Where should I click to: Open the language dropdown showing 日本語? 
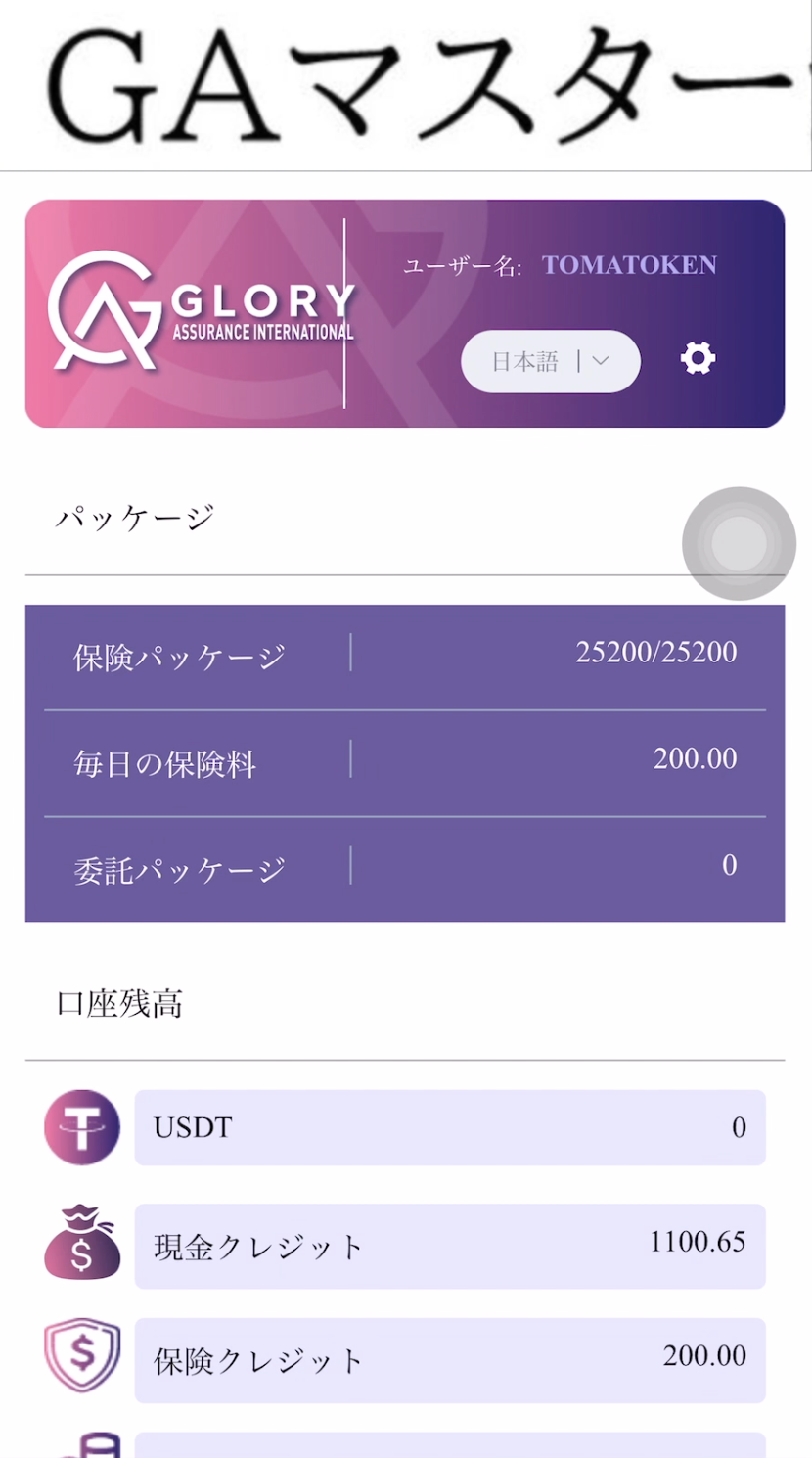coord(551,361)
